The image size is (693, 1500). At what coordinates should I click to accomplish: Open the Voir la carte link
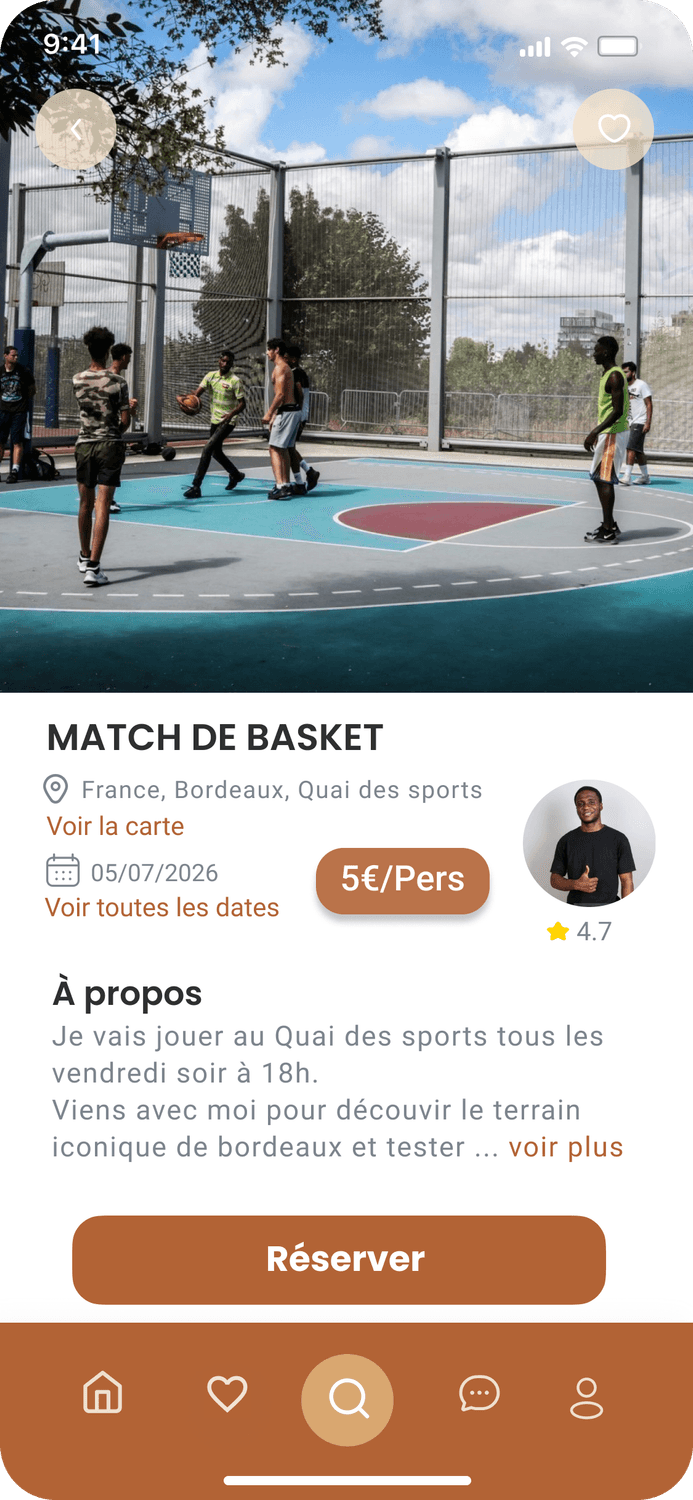coord(115,826)
